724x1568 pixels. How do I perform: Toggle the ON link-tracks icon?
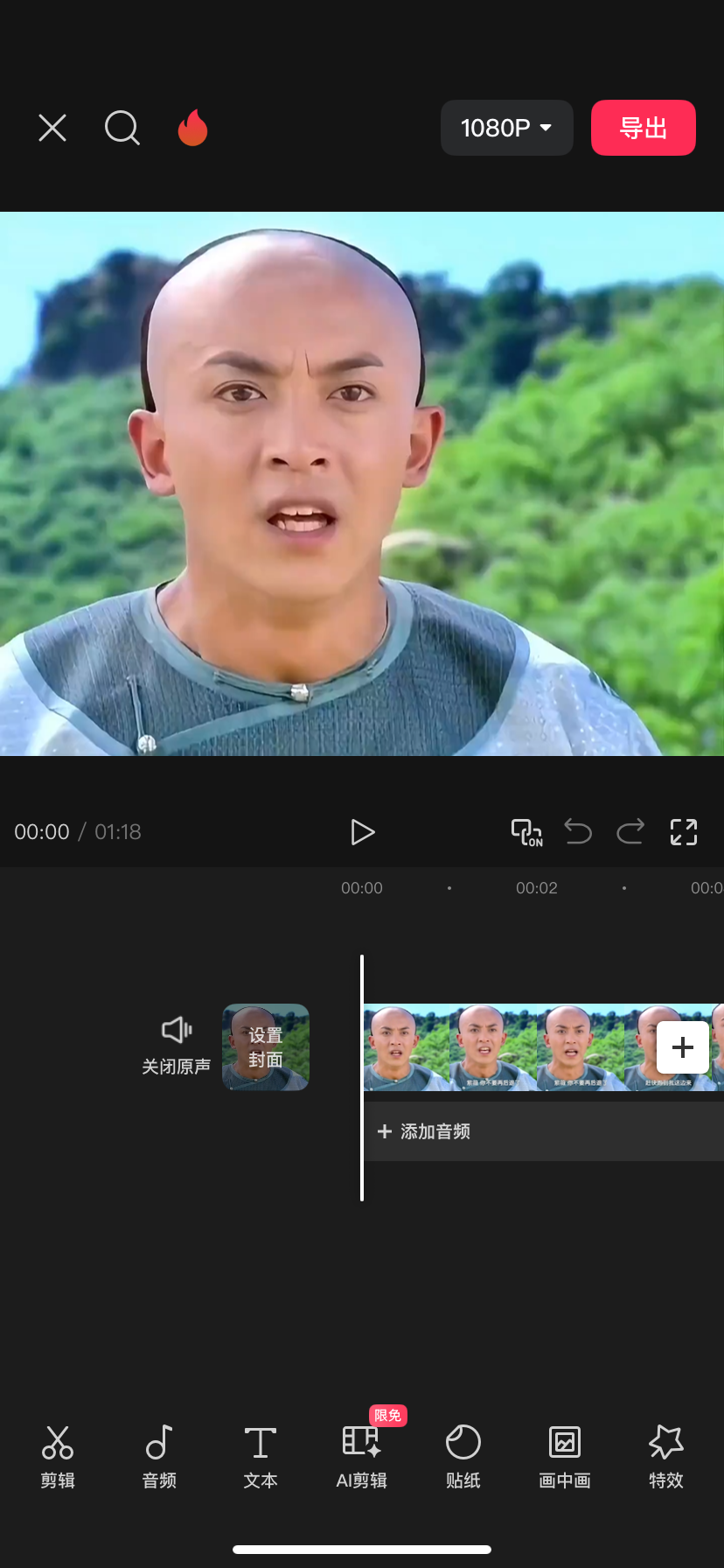coord(526,832)
